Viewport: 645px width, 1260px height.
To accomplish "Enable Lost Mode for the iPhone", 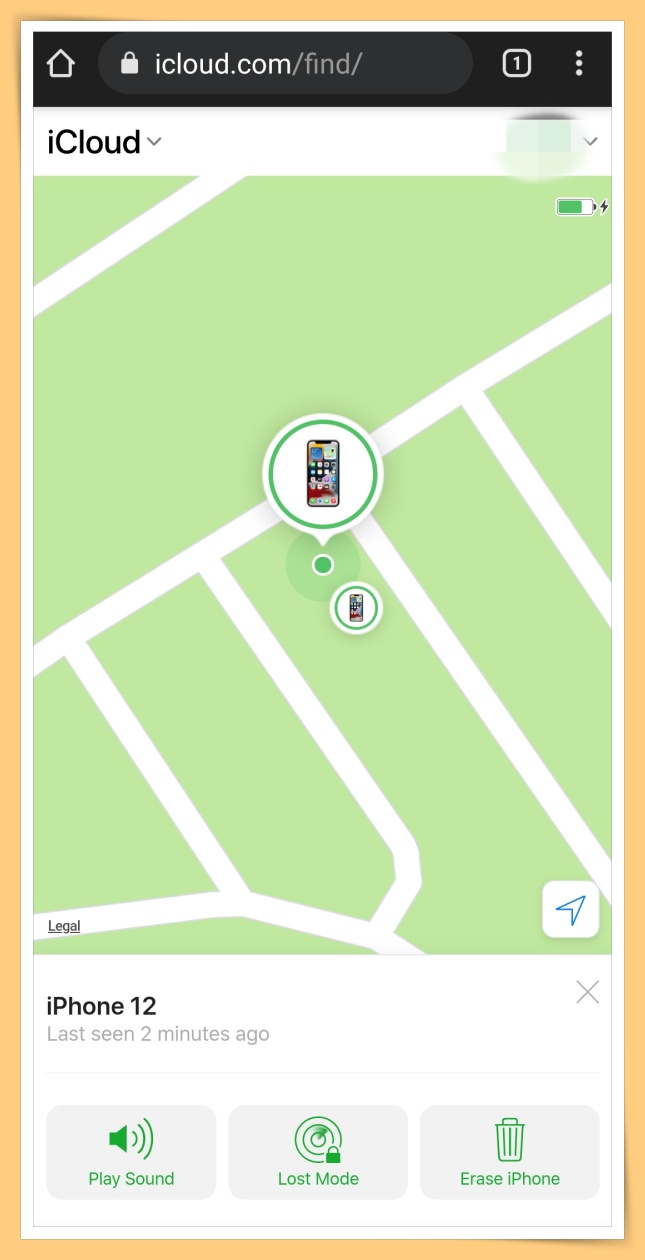I will (318, 1152).
